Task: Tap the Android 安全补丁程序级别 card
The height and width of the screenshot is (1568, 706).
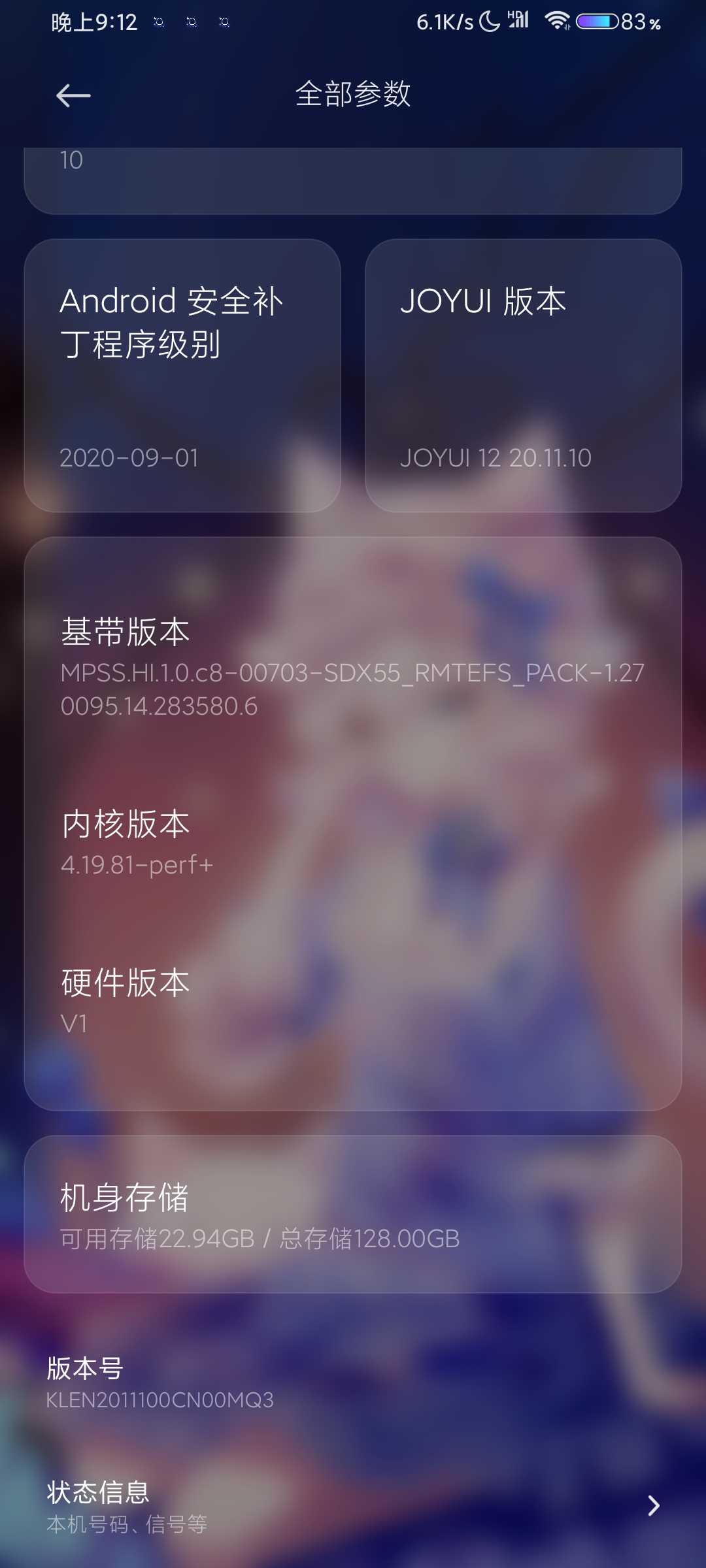Action: pyautogui.click(x=182, y=376)
